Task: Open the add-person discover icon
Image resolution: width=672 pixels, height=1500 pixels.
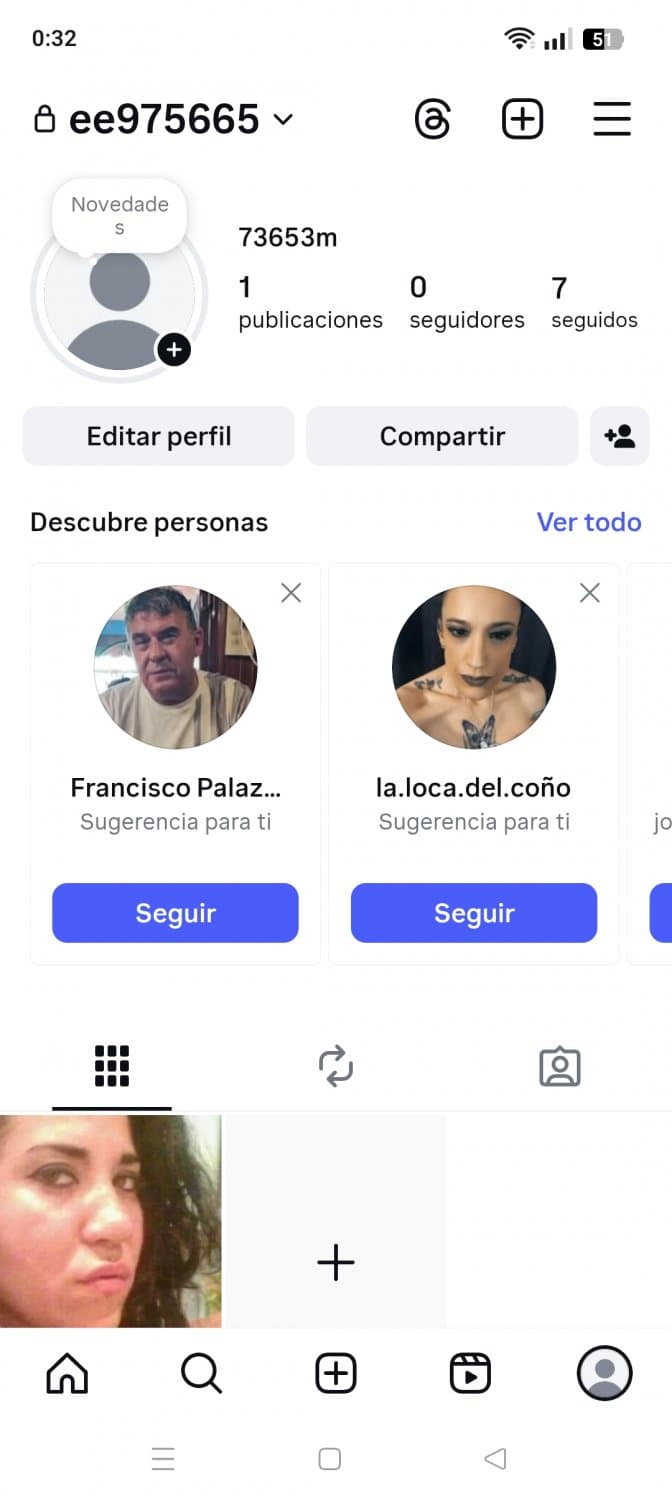Action: (x=620, y=436)
